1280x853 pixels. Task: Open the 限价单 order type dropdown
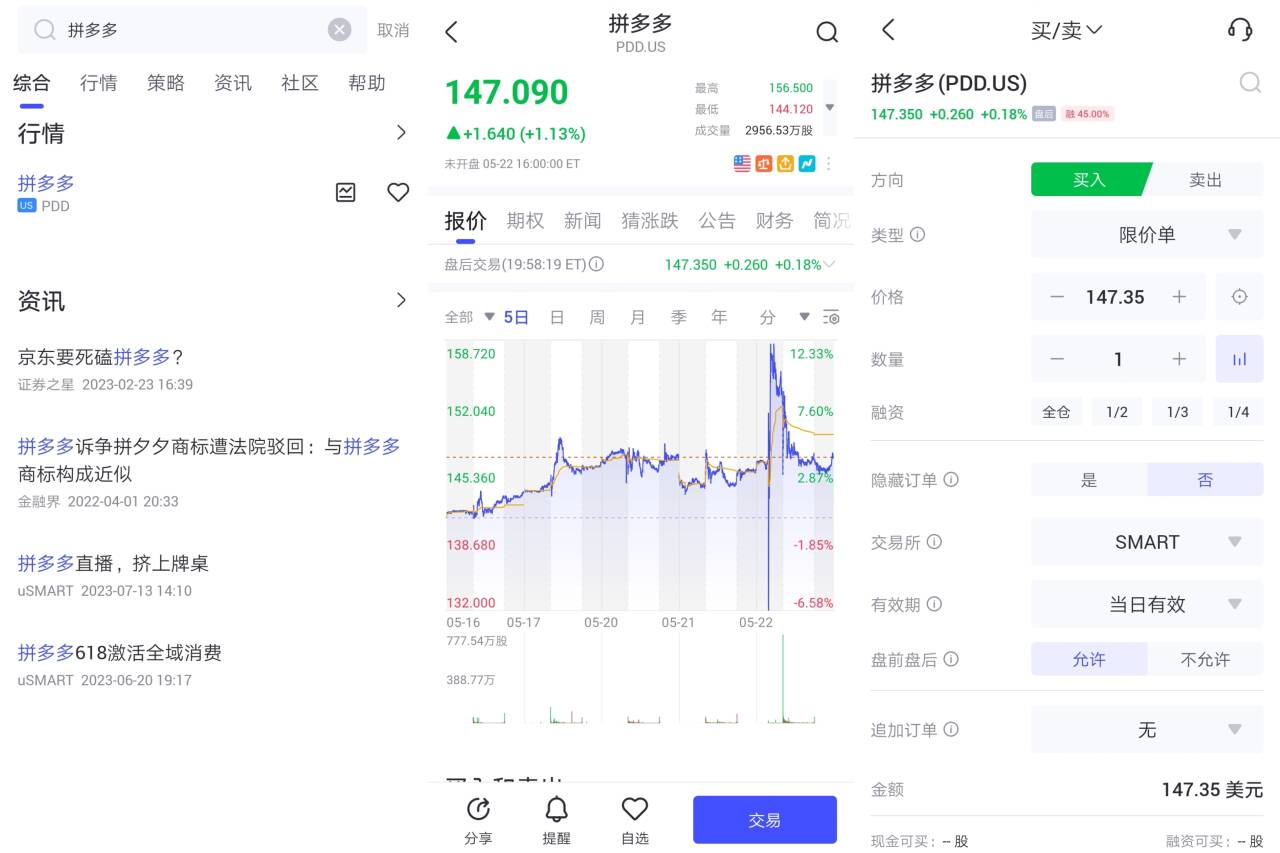pyautogui.click(x=1147, y=235)
